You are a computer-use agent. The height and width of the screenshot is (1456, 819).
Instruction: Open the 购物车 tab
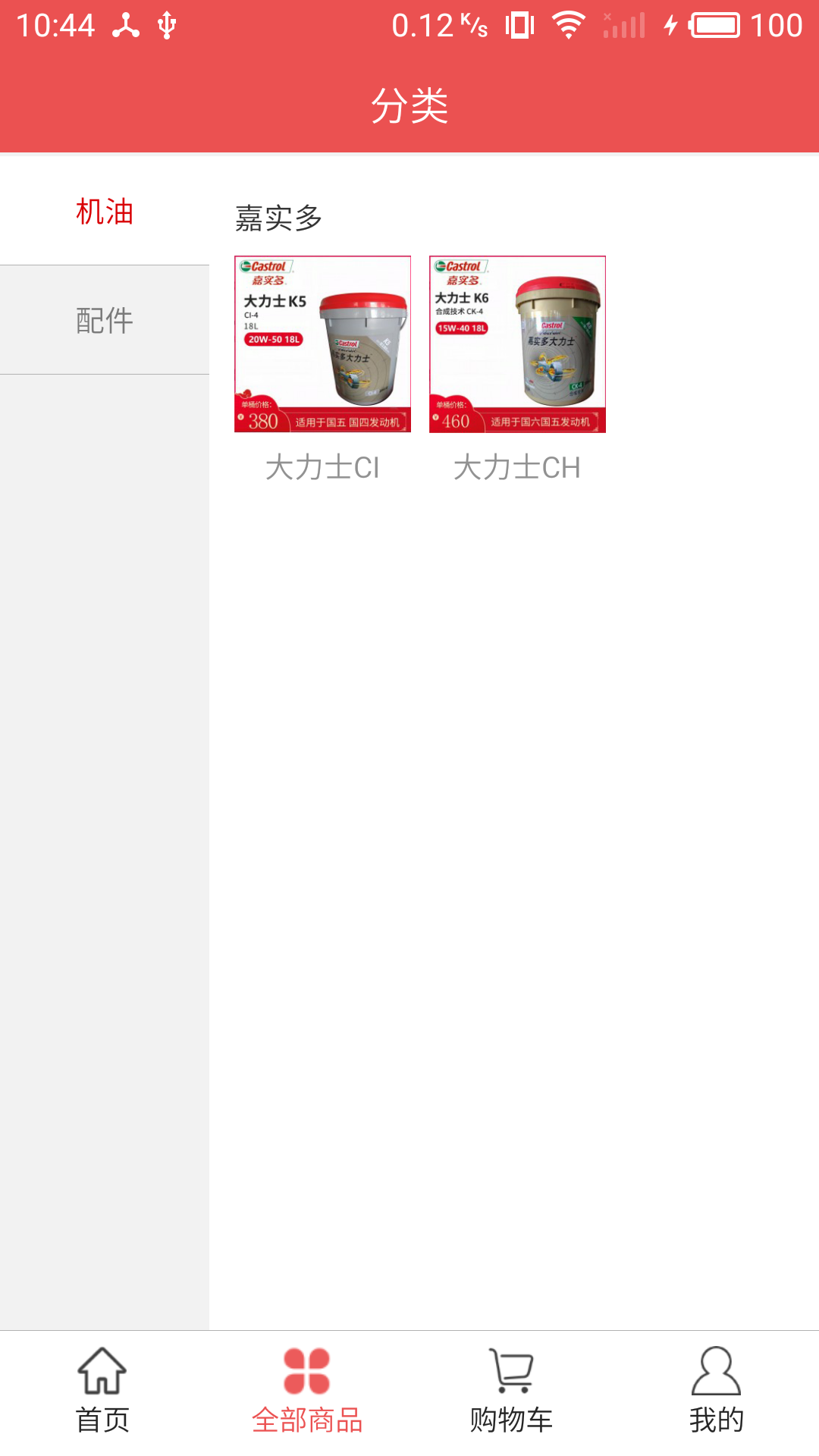pos(512,1390)
